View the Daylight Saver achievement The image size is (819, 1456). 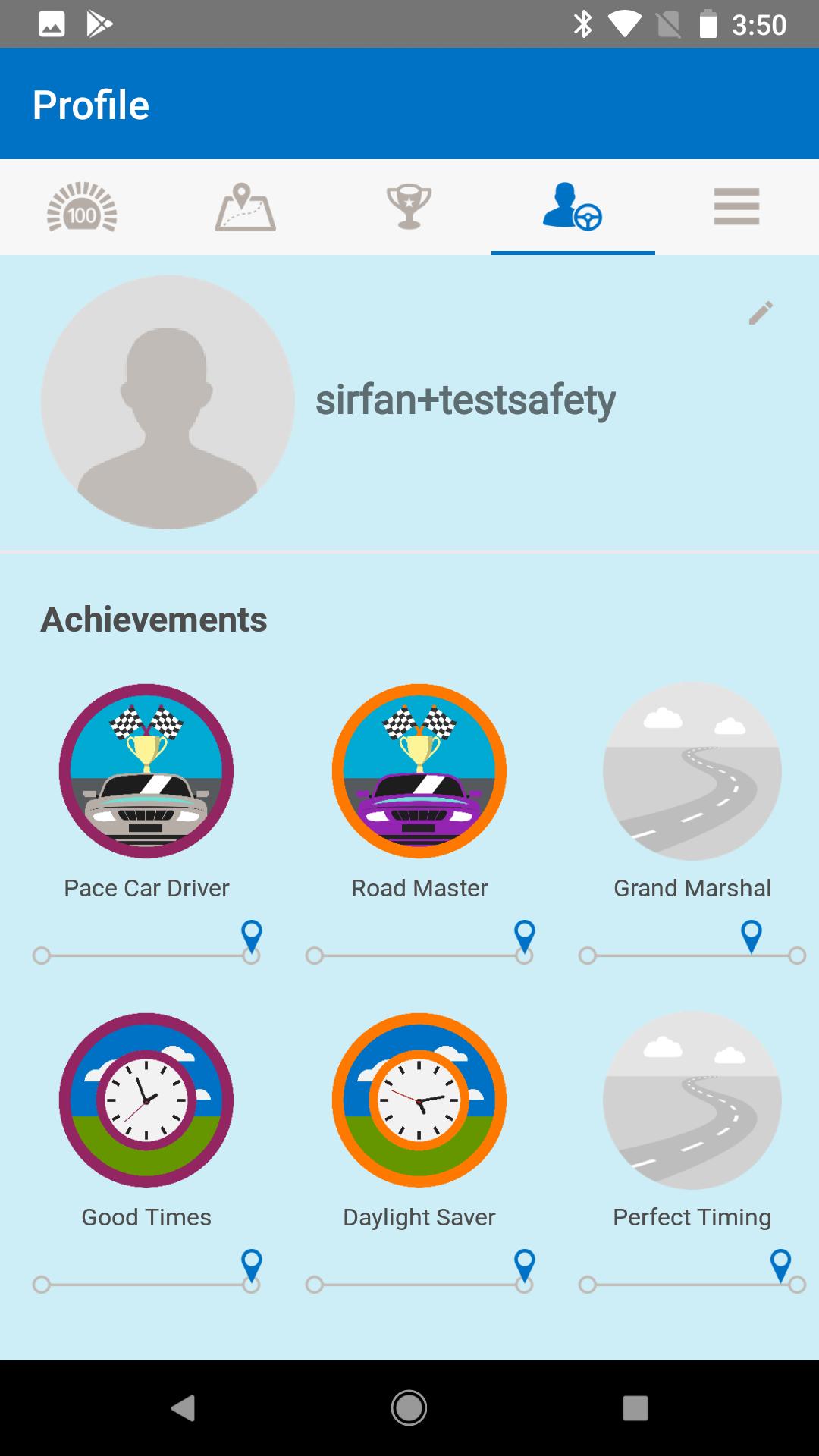point(419,1100)
